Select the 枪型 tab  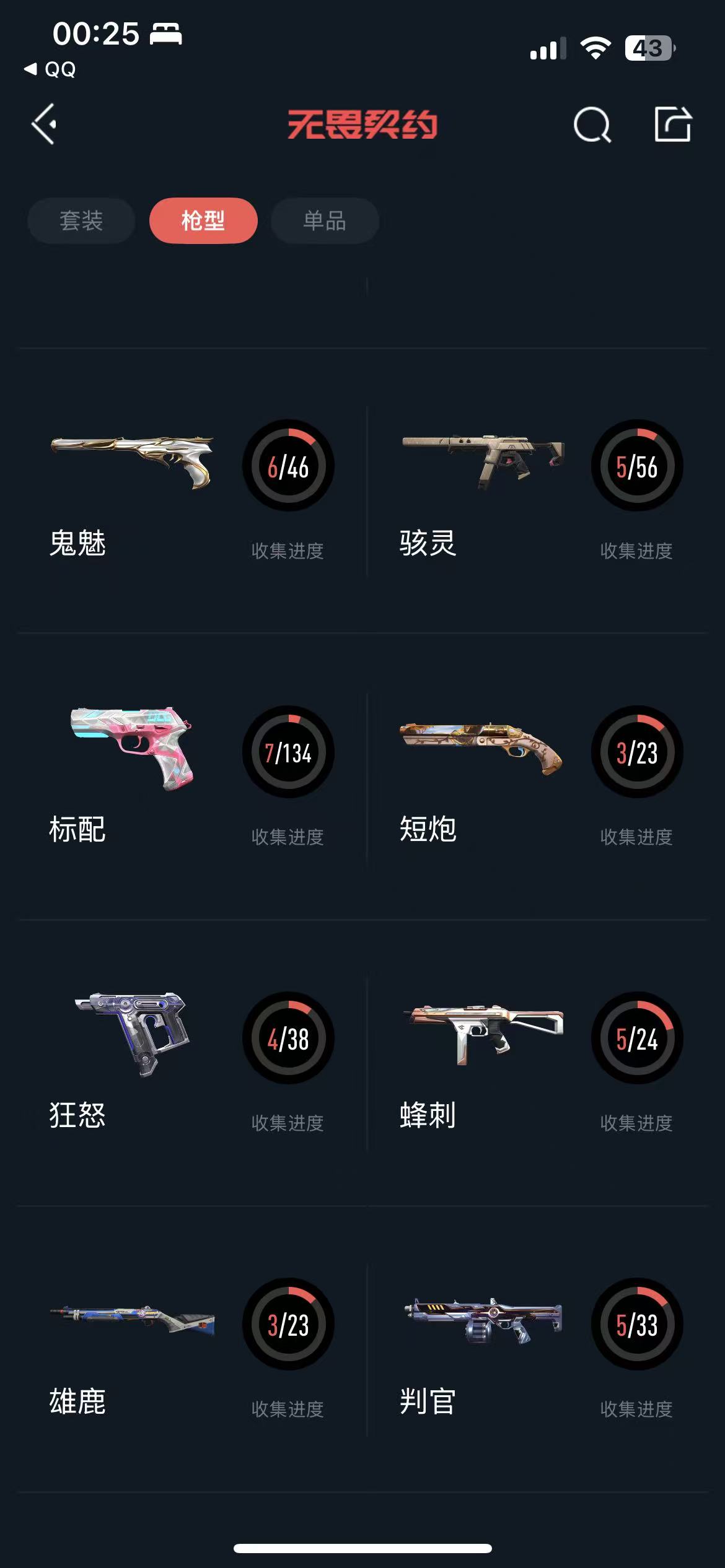pos(203,221)
